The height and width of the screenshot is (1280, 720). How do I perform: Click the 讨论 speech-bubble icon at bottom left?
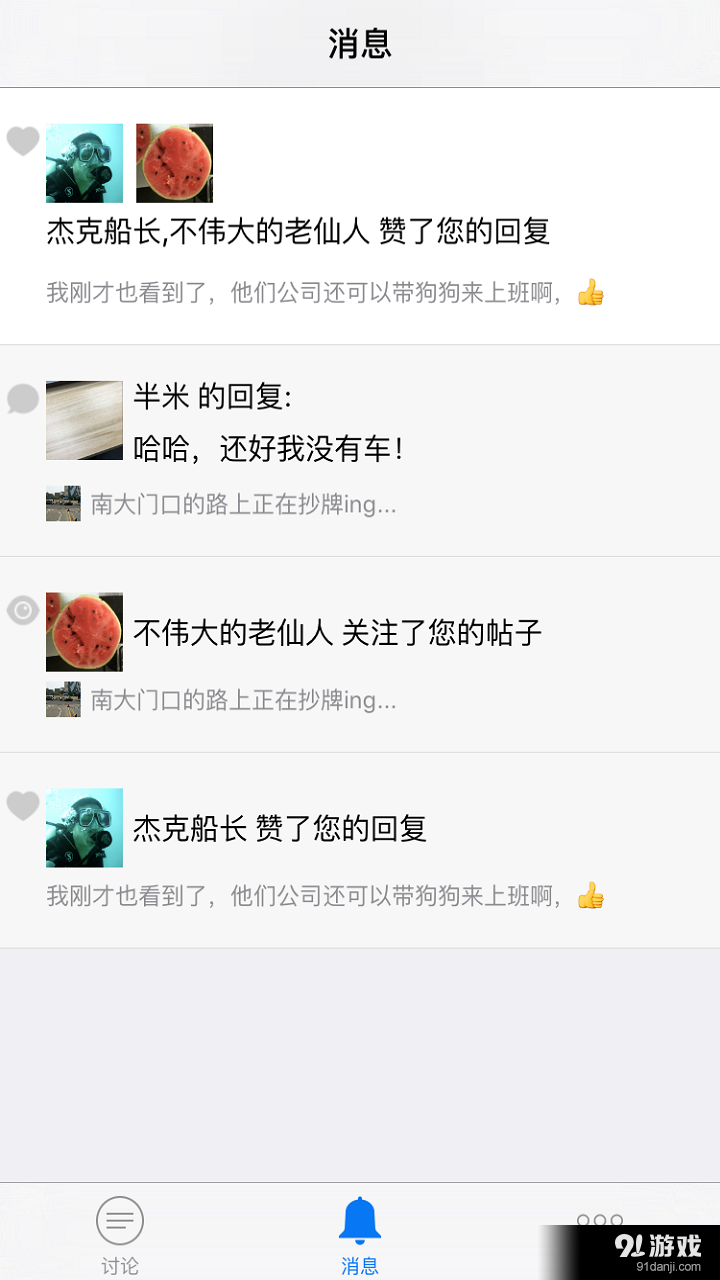pyautogui.click(x=120, y=1220)
